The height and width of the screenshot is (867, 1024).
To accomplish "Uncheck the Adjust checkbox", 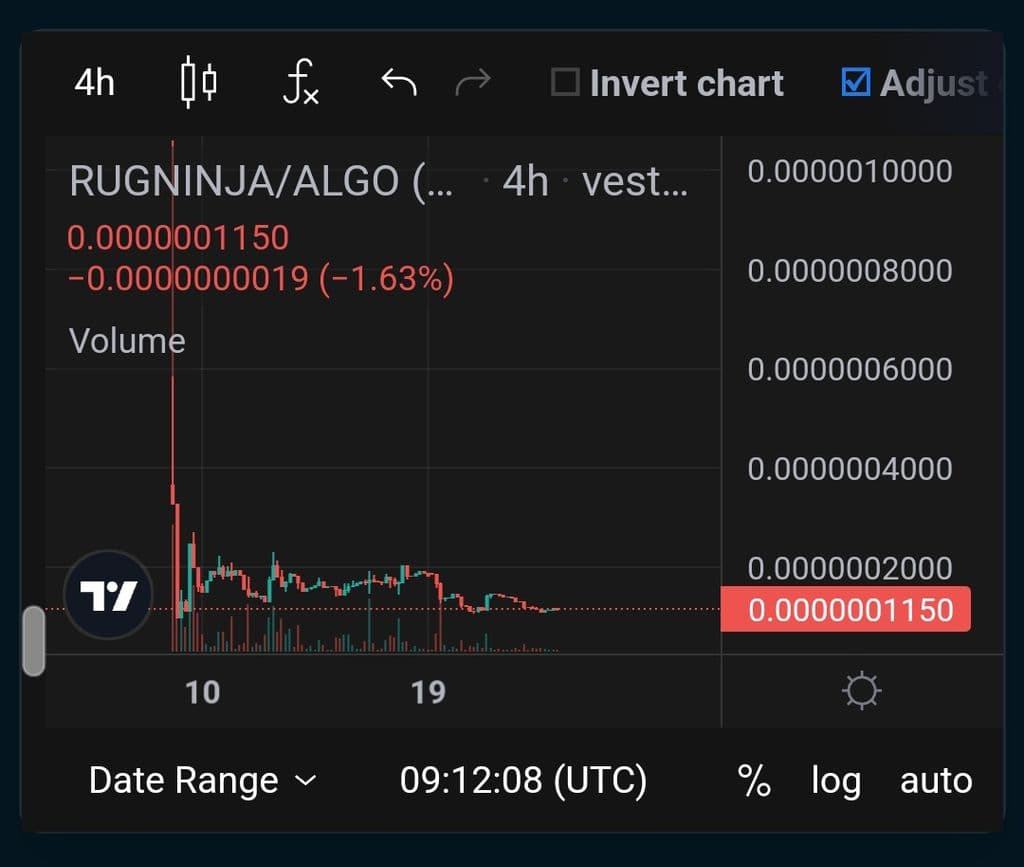I will (856, 82).
